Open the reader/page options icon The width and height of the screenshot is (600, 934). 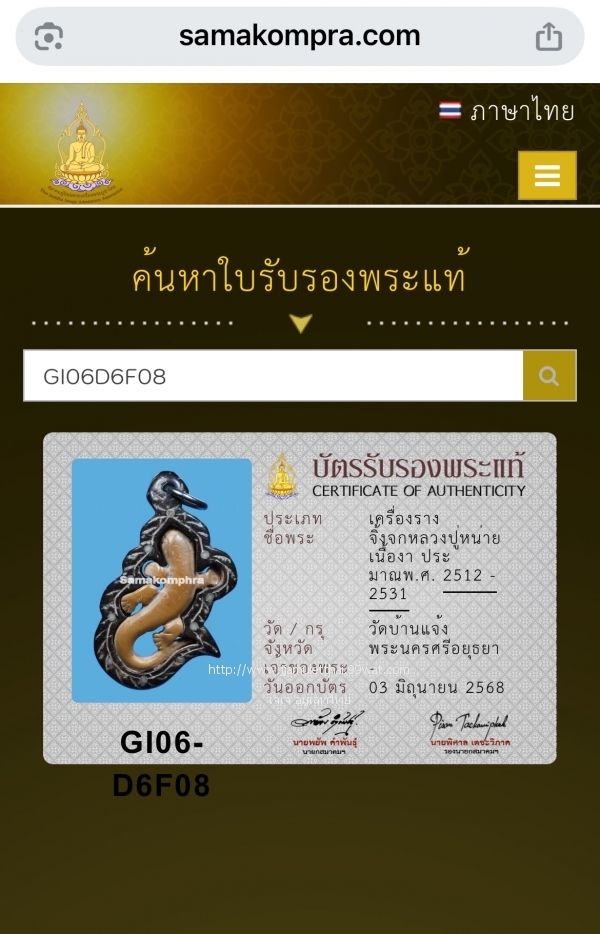tap(48, 37)
